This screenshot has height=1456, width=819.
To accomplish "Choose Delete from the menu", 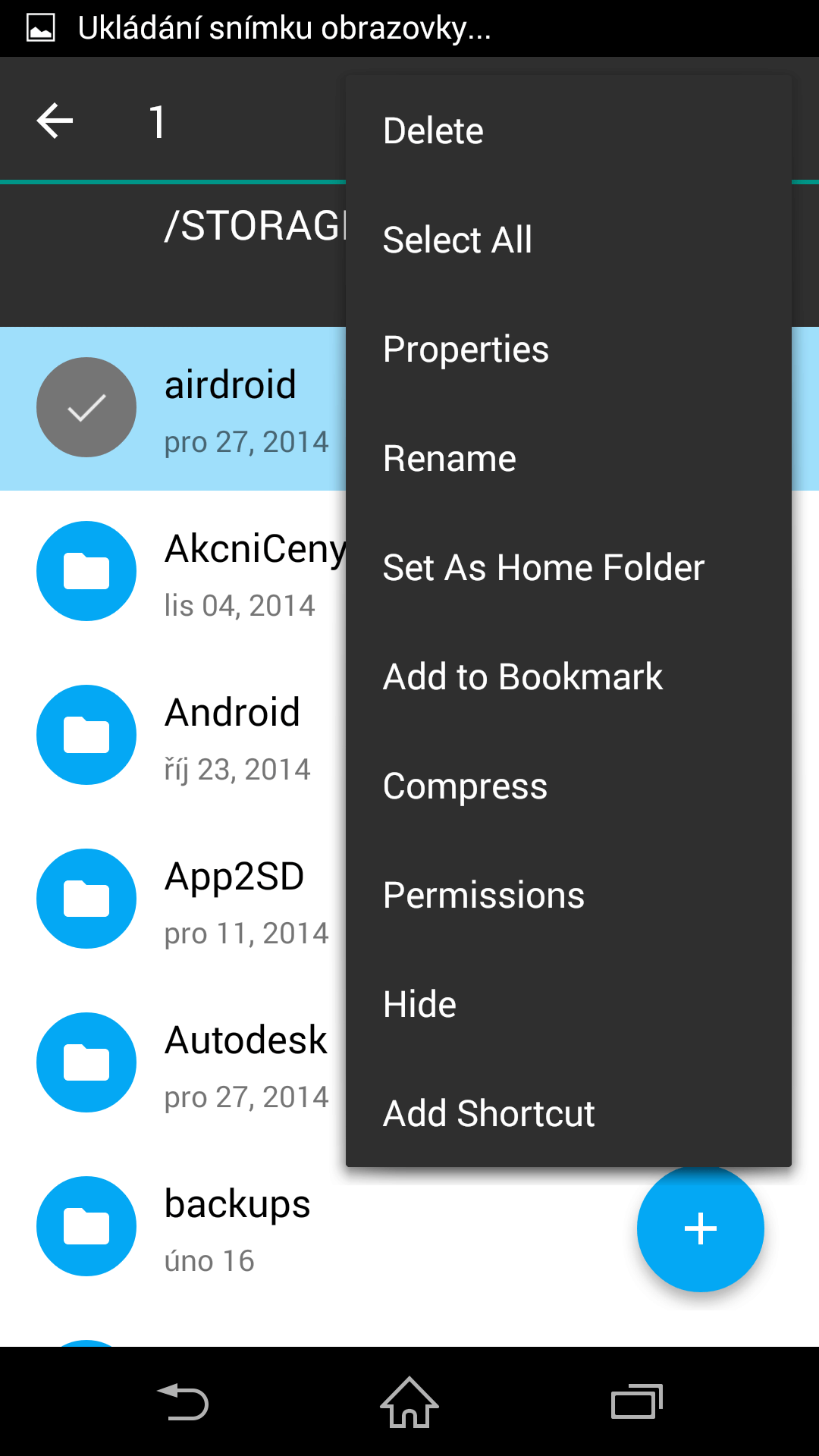I will click(569, 130).
